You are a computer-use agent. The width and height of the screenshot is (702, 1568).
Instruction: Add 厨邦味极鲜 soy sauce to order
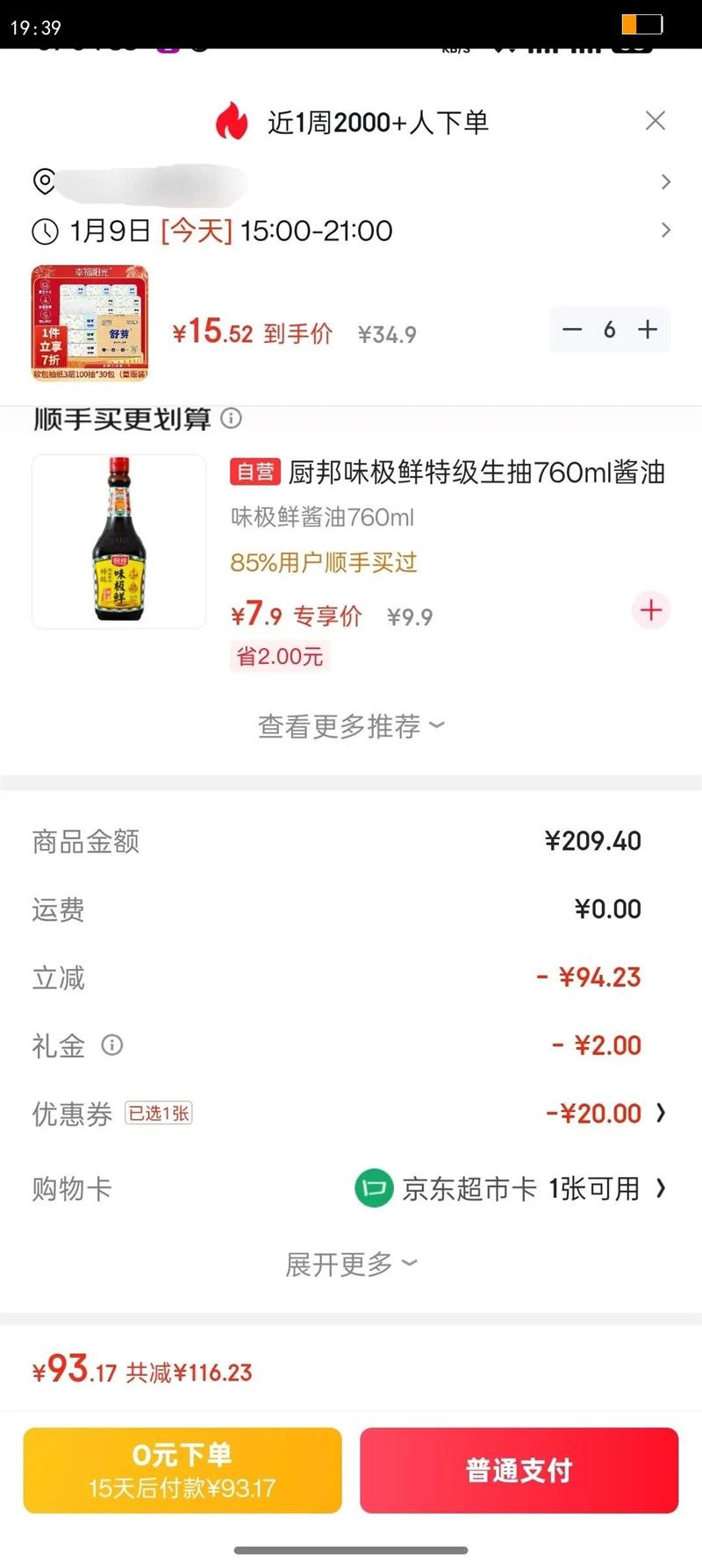point(650,610)
